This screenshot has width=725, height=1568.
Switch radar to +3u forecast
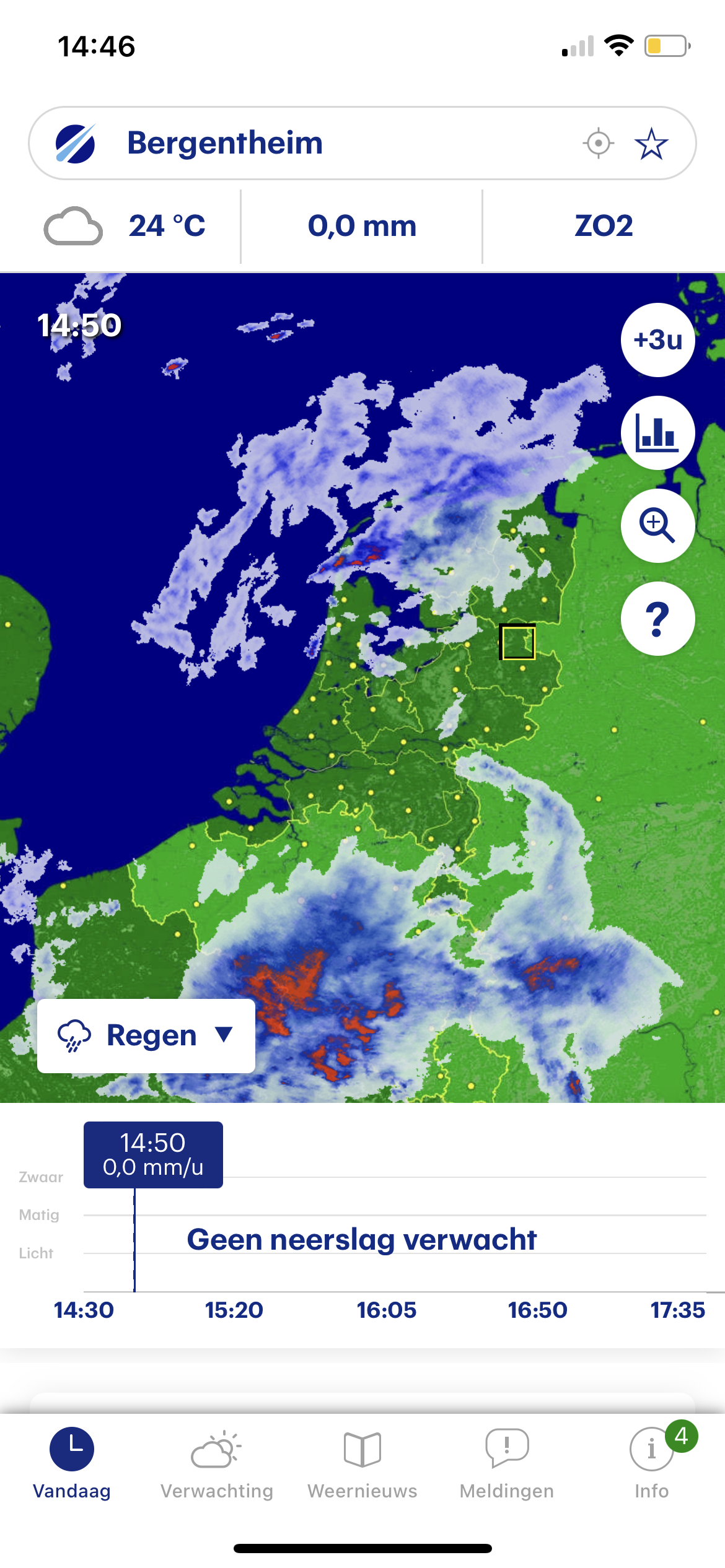coord(657,340)
